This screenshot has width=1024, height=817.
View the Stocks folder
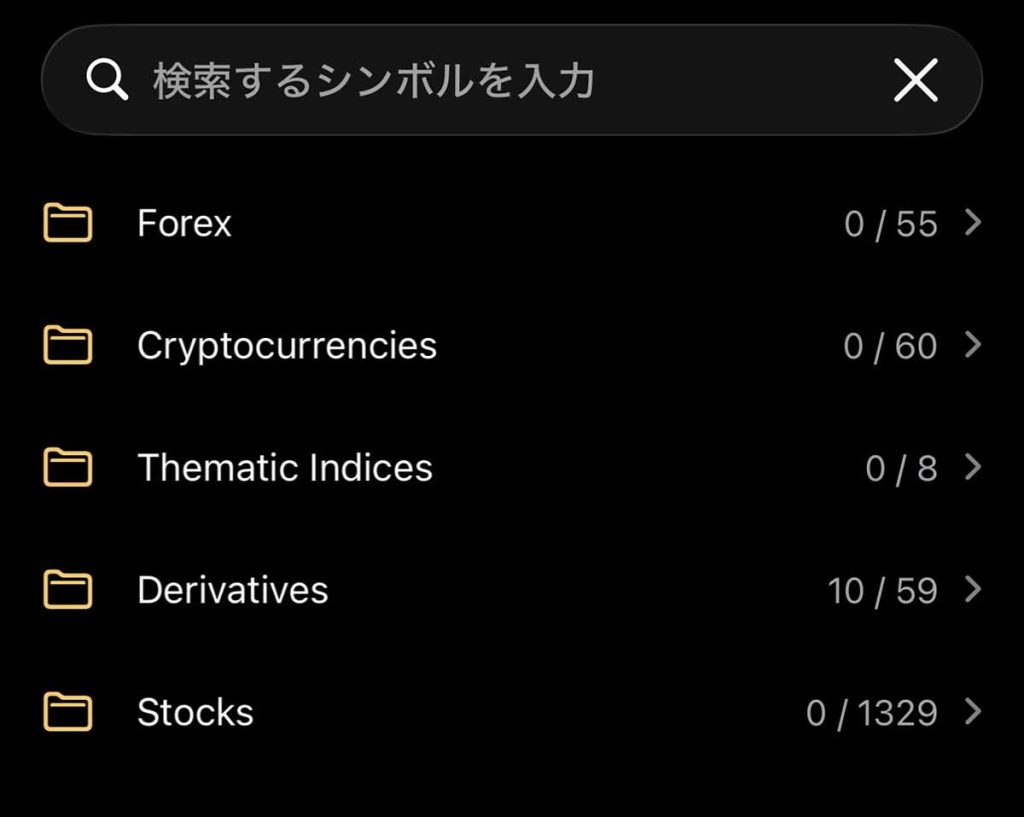(x=510, y=713)
